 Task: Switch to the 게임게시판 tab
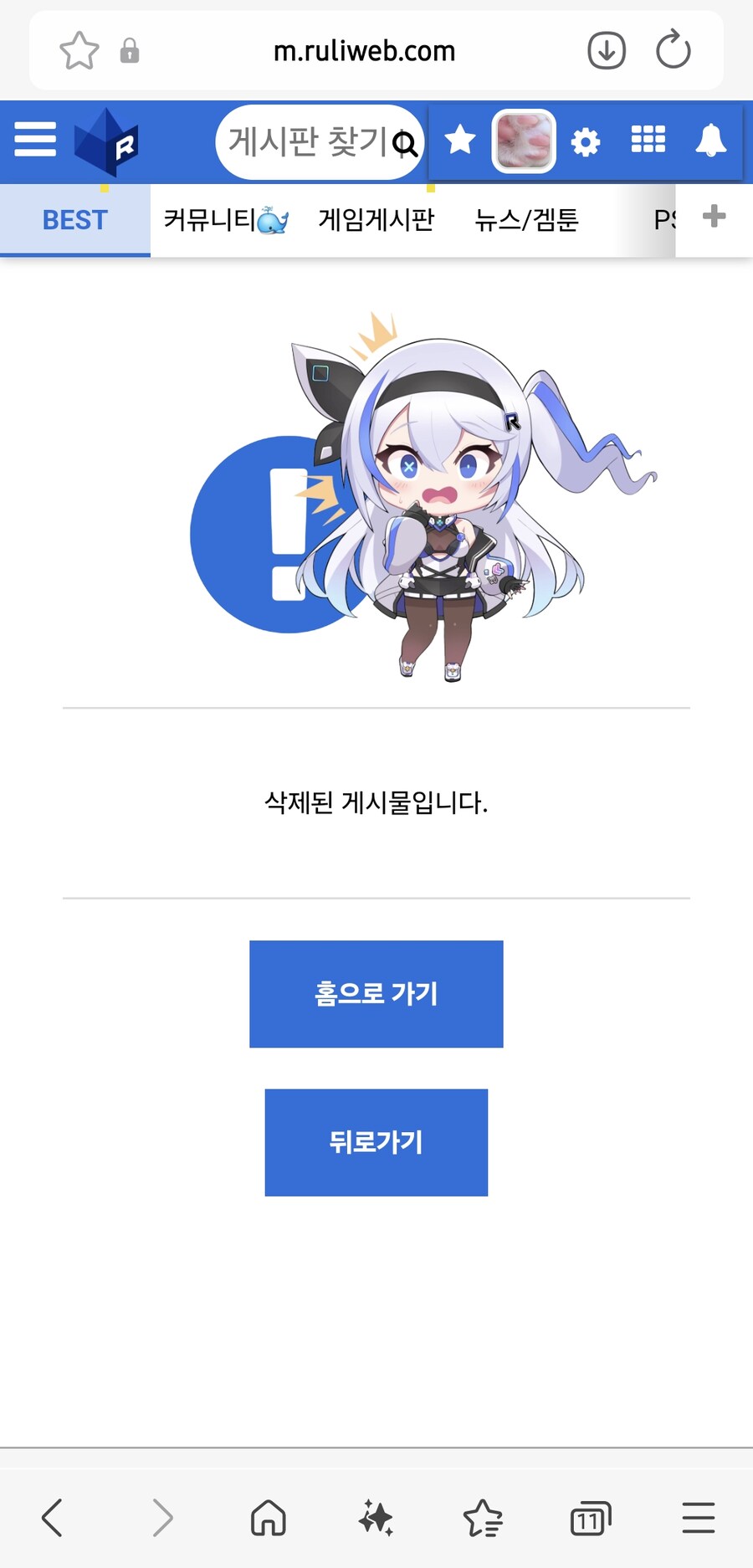[x=376, y=220]
